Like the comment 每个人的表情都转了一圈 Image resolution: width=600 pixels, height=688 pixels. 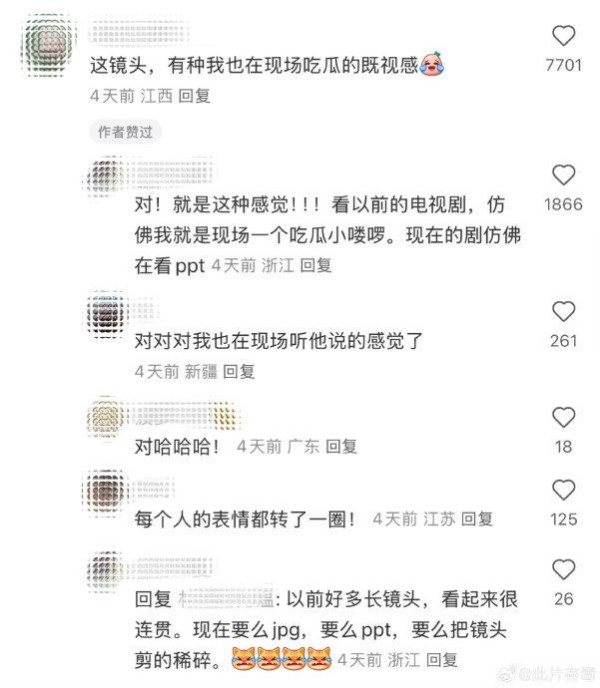point(564,490)
